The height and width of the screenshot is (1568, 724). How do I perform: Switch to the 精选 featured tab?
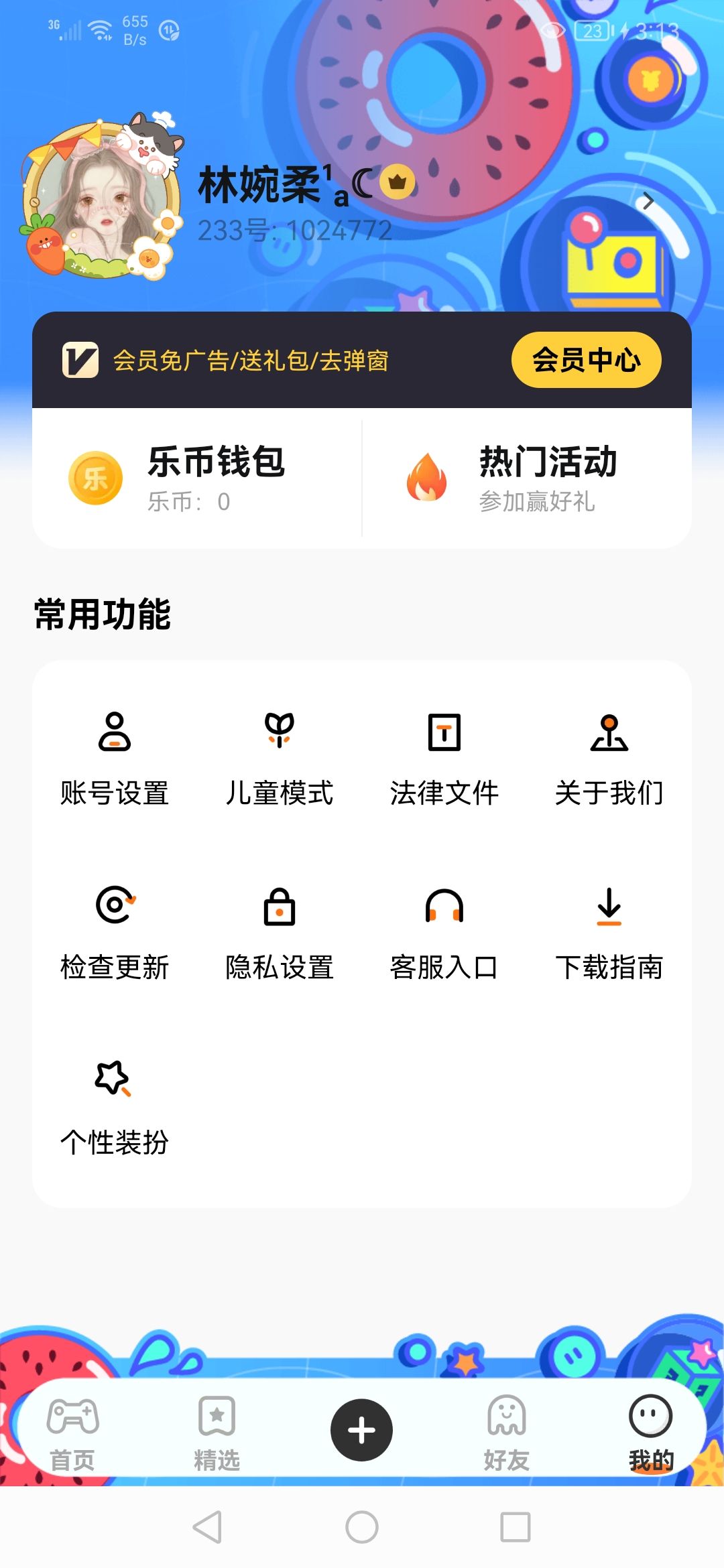coord(217,1433)
